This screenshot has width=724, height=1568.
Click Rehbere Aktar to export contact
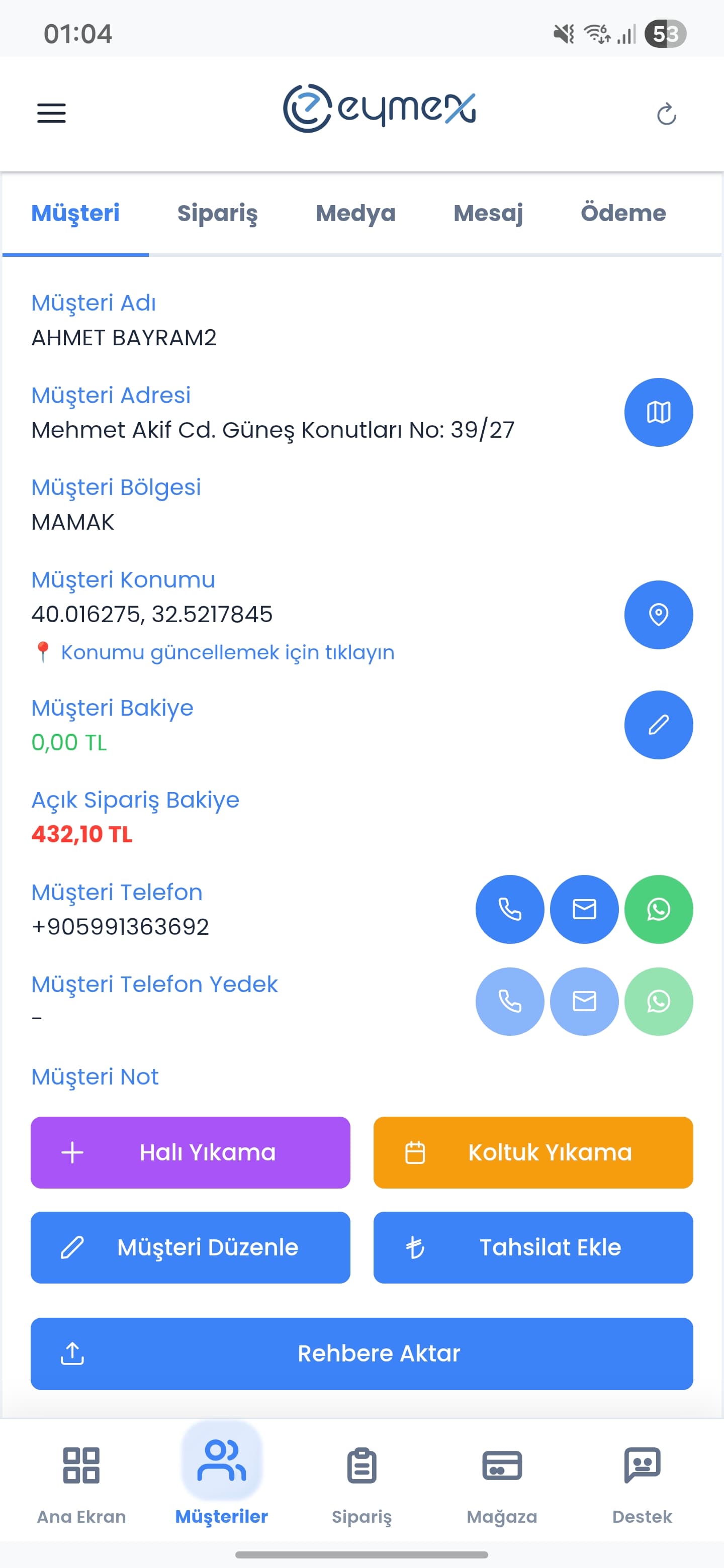[x=361, y=1352]
